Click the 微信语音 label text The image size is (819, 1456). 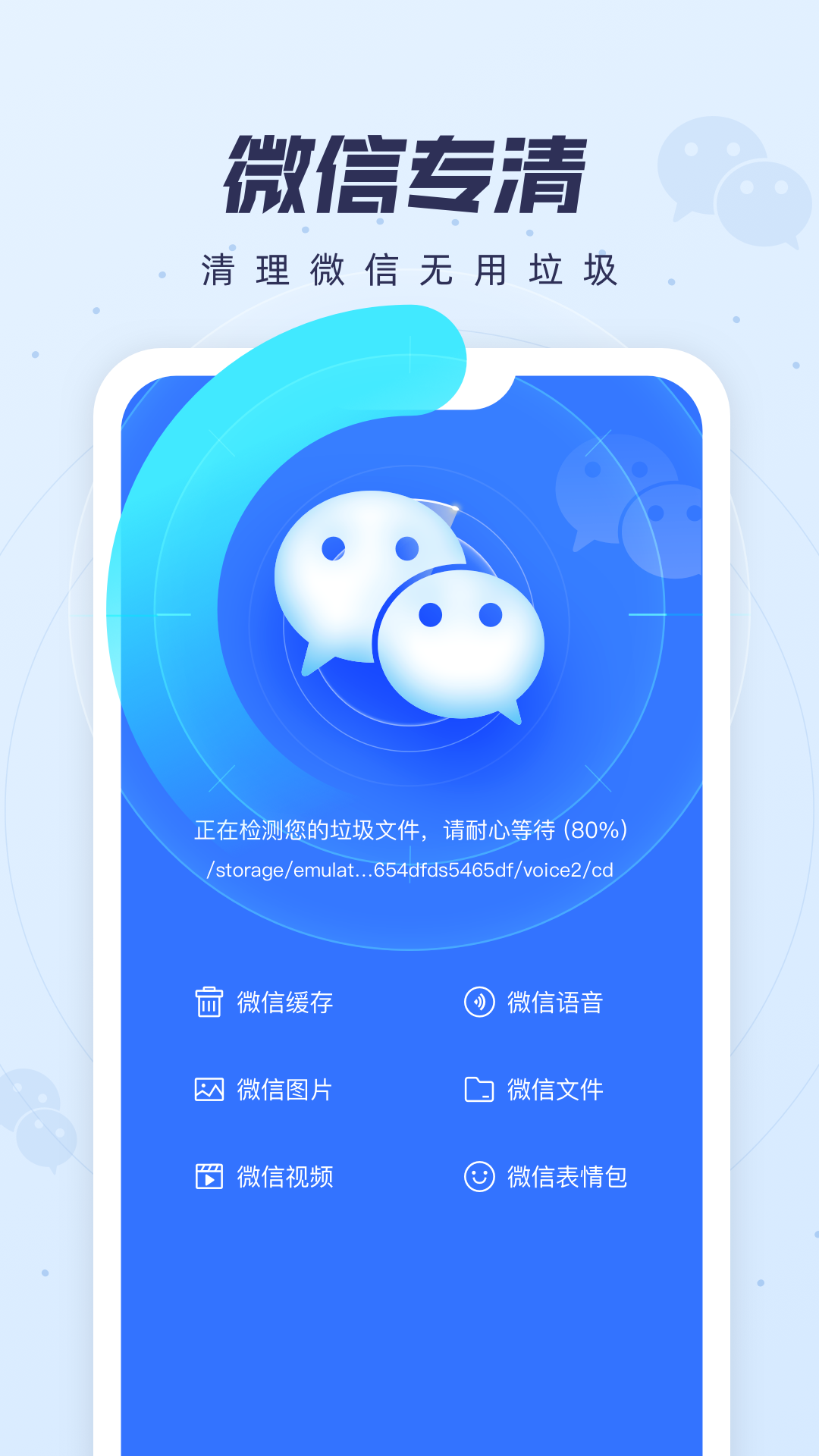pos(556,1002)
